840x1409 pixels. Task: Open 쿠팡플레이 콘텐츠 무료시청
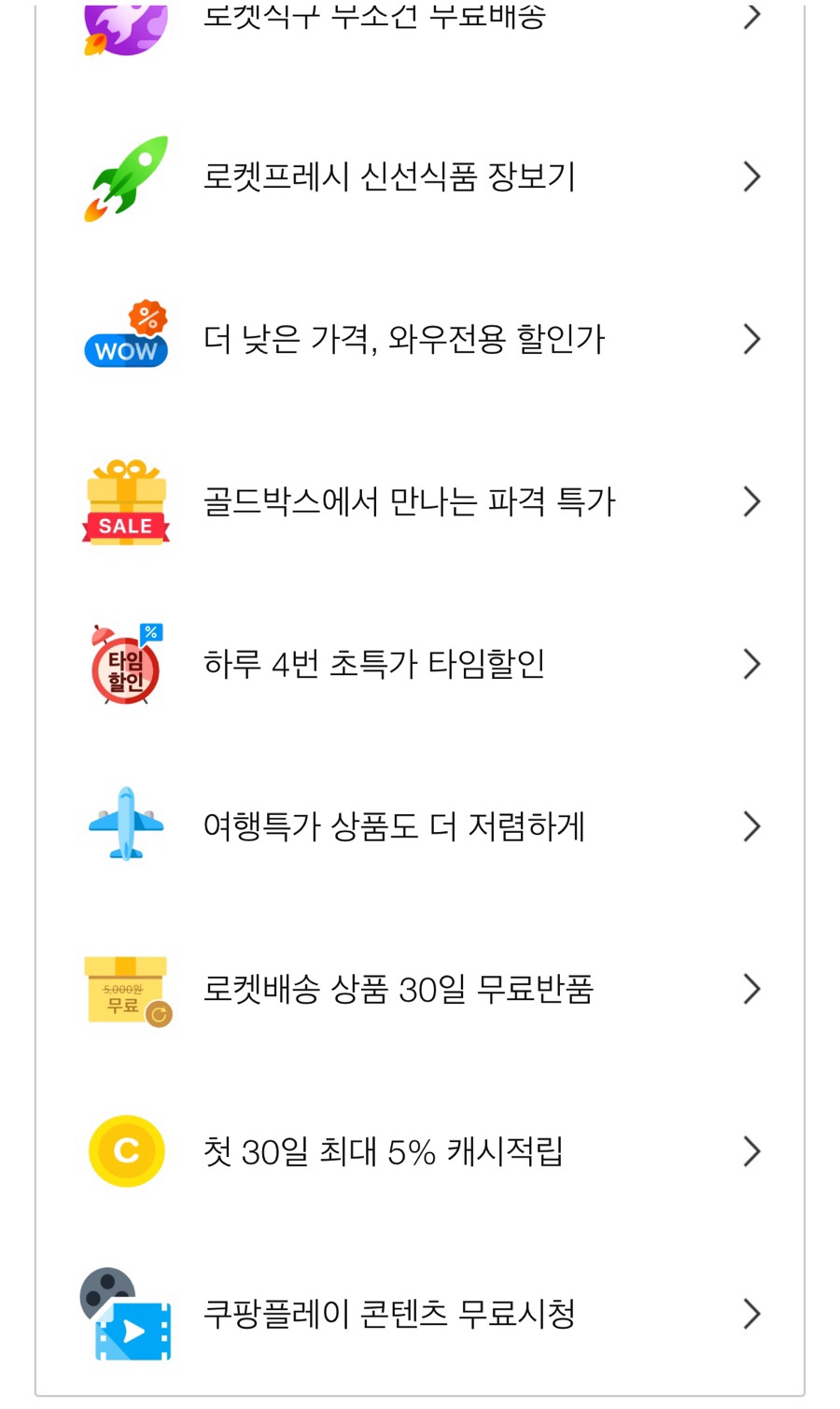pyautogui.click(x=420, y=1314)
